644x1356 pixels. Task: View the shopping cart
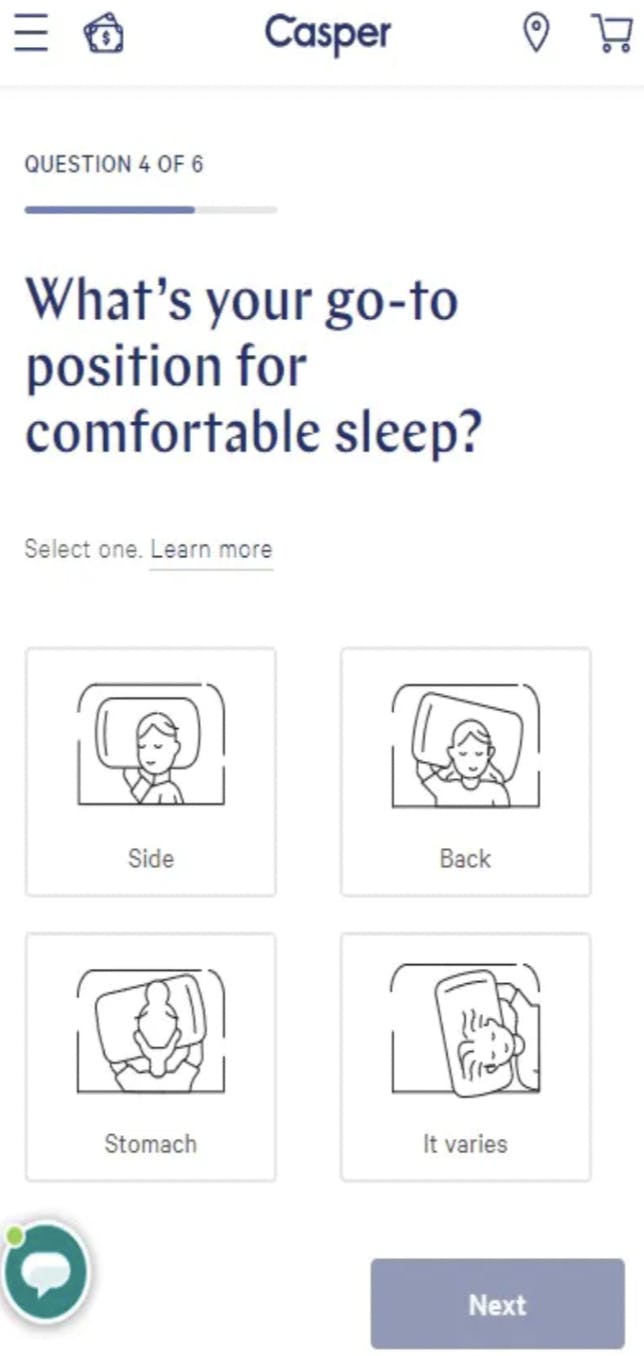pos(611,33)
